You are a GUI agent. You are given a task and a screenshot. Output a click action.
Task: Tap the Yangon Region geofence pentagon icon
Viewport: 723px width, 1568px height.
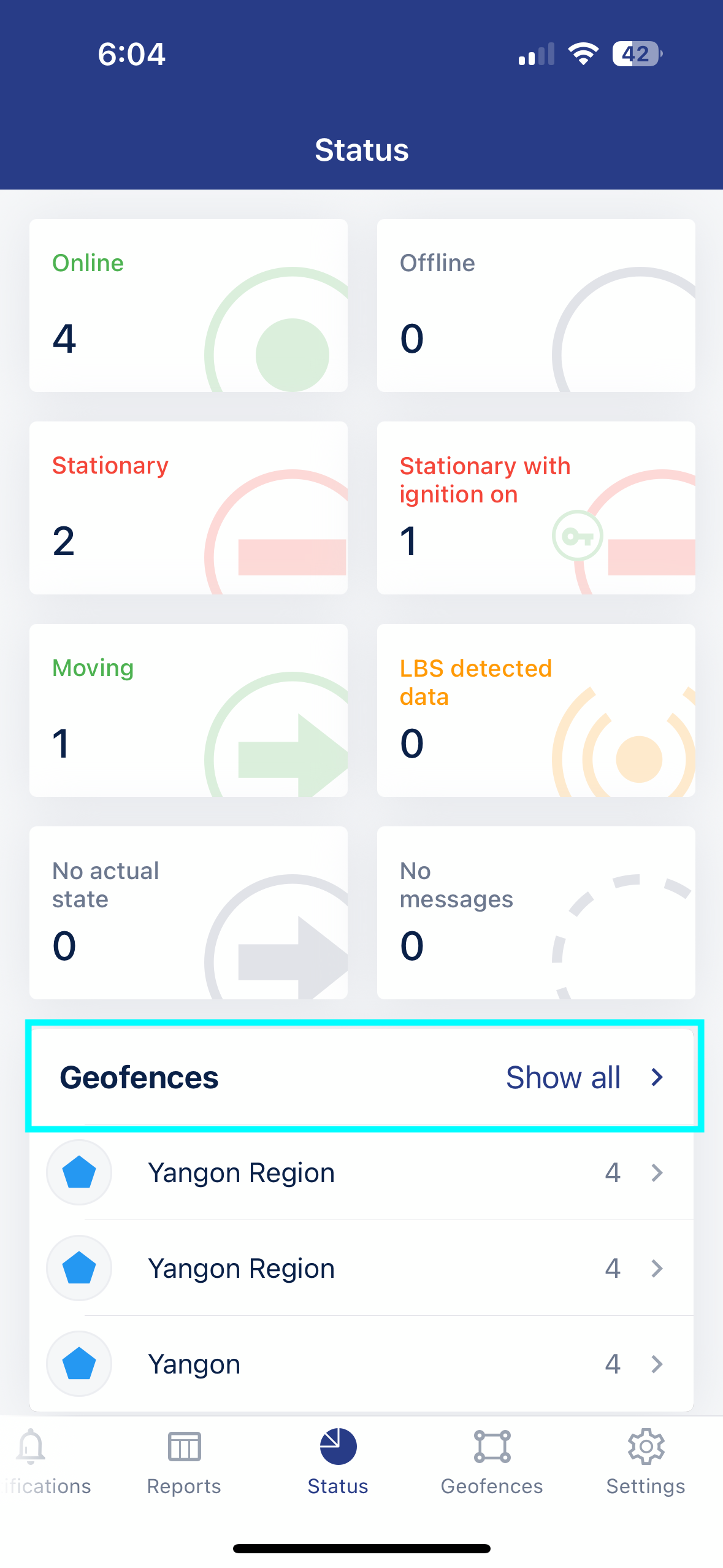point(79,1172)
